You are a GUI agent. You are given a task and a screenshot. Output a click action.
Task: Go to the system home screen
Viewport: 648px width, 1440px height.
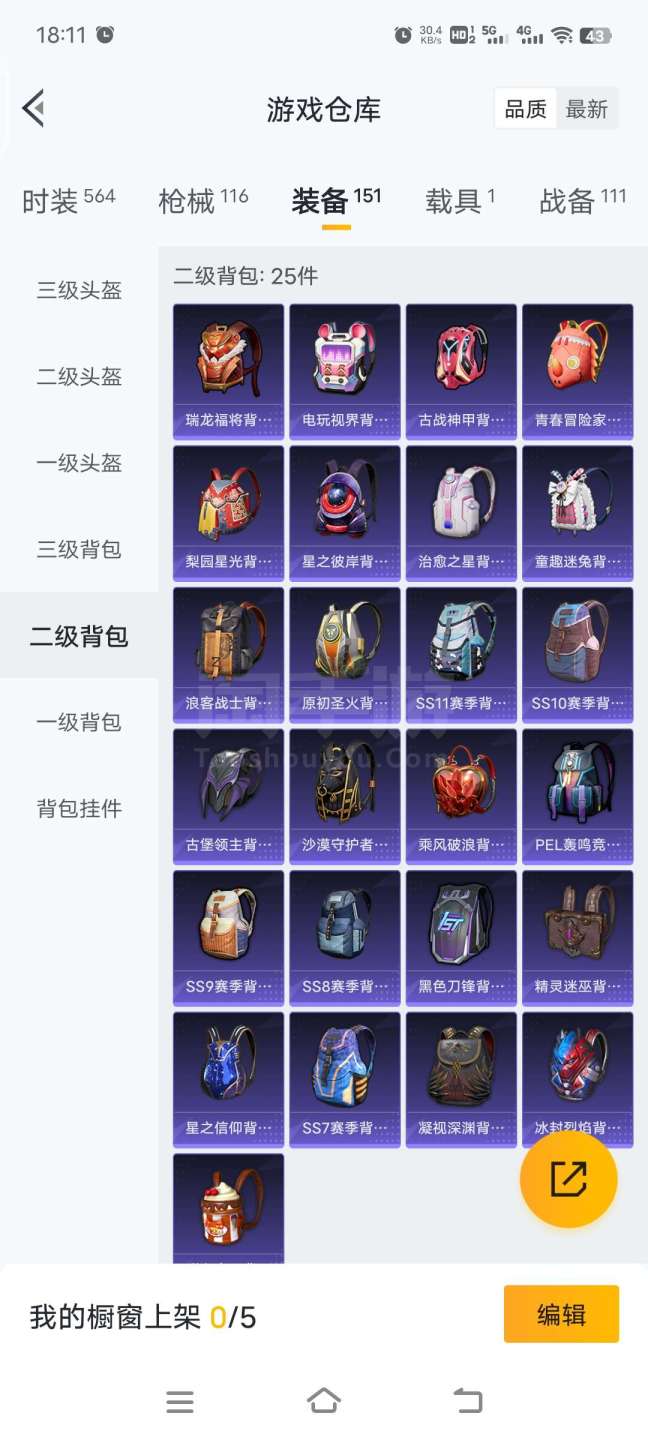[324, 1401]
